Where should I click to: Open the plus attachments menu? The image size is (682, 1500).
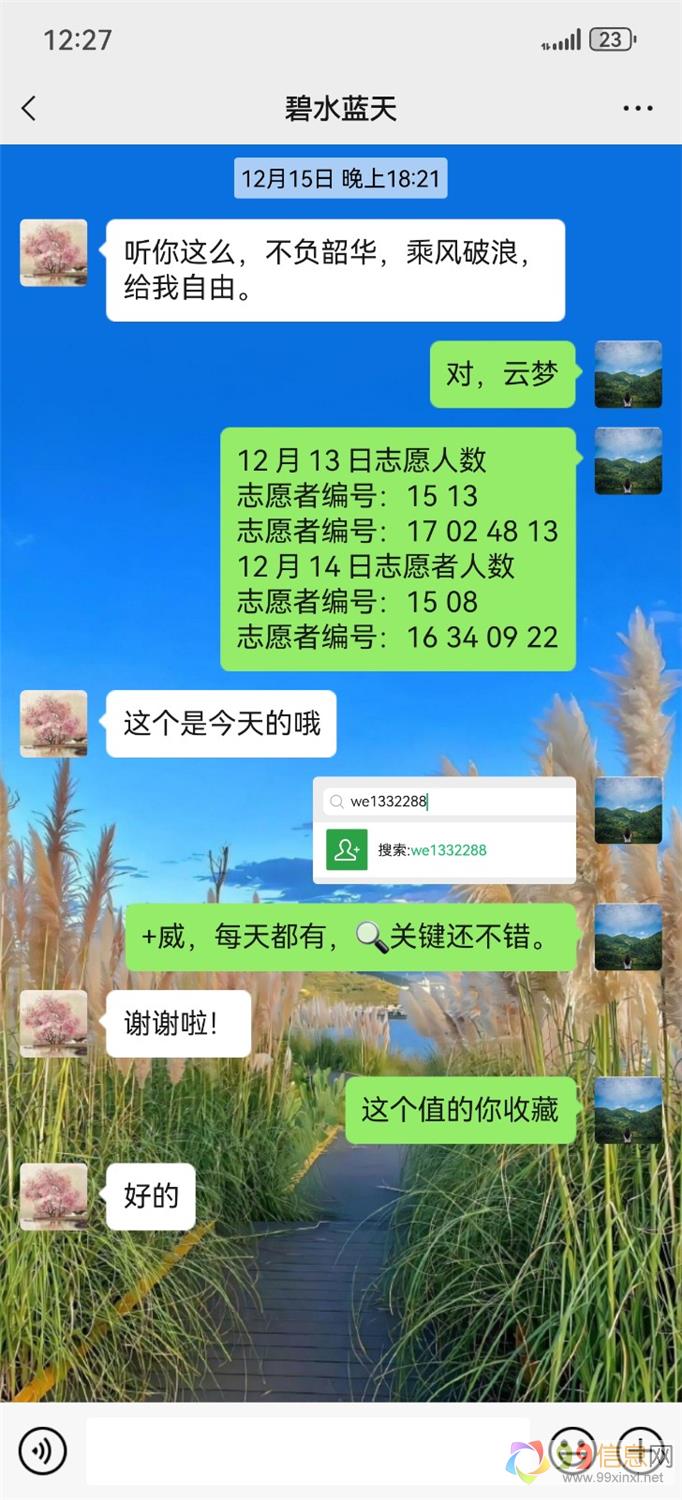coord(641,1450)
